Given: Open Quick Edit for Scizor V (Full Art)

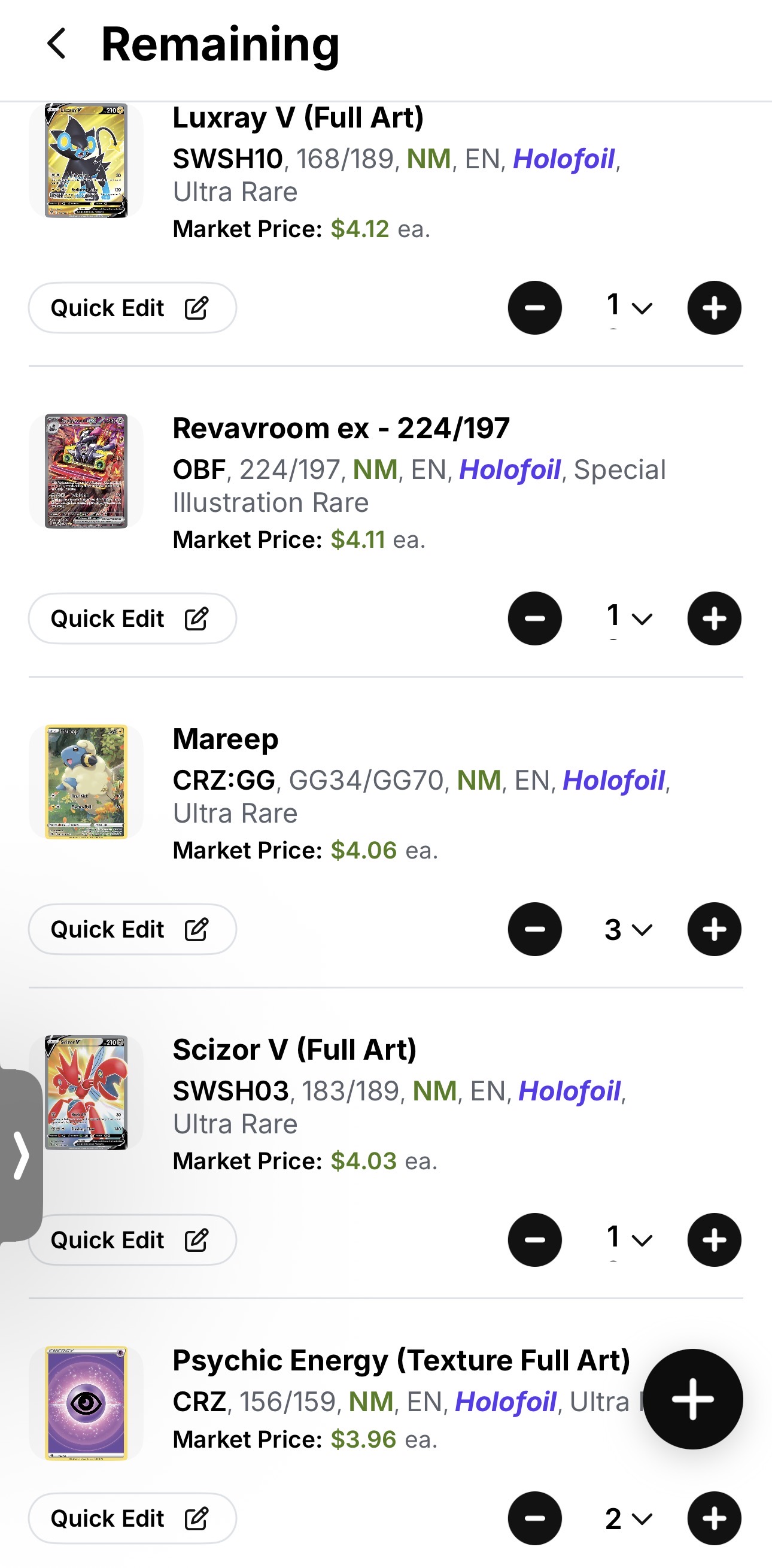Looking at the screenshot, I should point(132,1240).
